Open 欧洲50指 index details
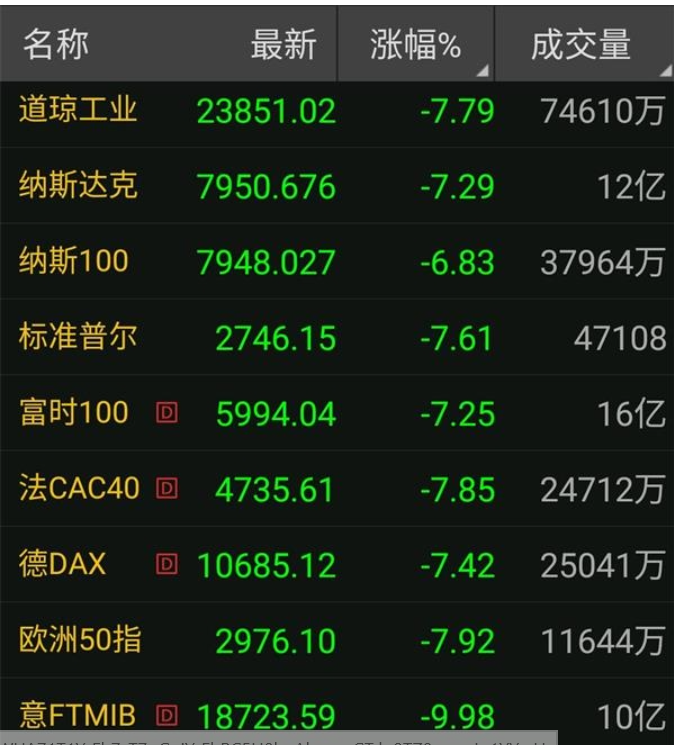Image resolution: width=674 pixels, height=745 pixels. coord(80,640)
